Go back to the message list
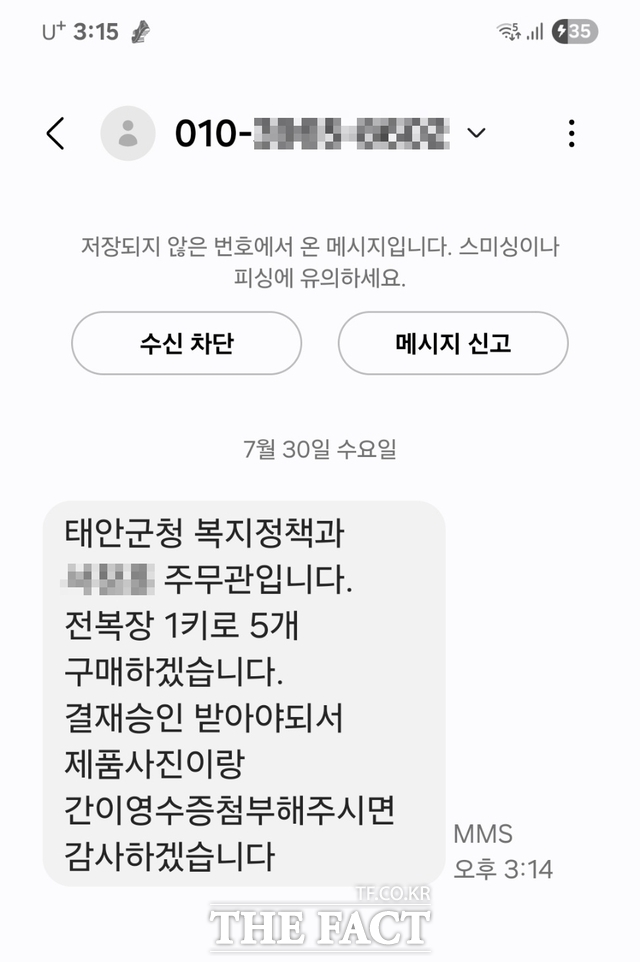Viewport: 640px width, 962px height. (x=56, y=133)
